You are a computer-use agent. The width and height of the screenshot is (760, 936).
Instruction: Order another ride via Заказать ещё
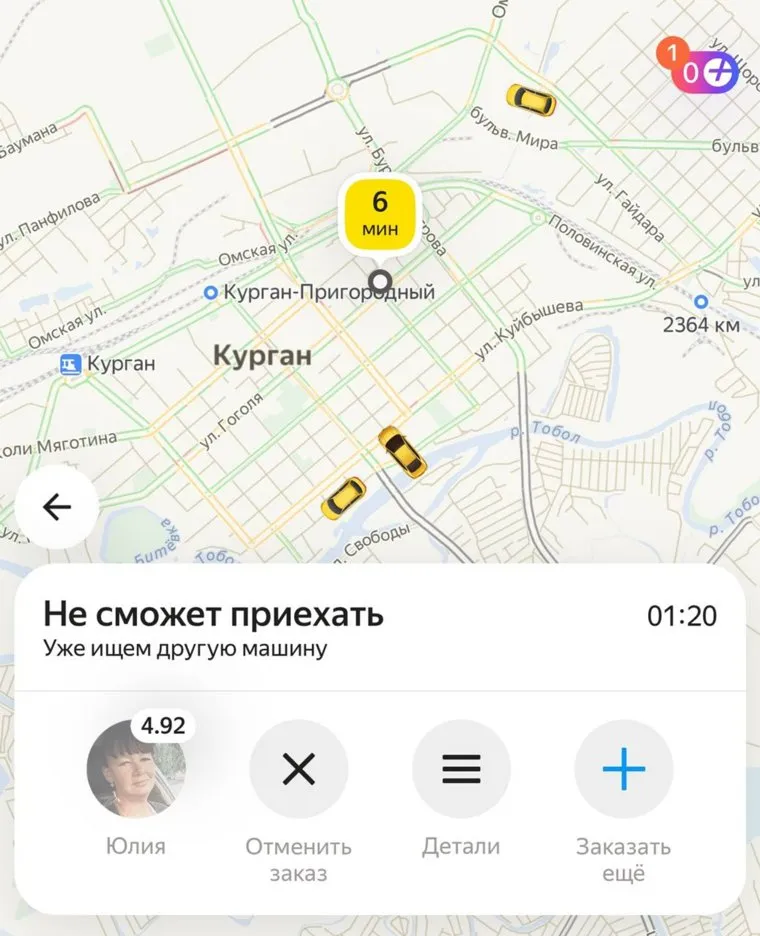click(x=623, y=770)
